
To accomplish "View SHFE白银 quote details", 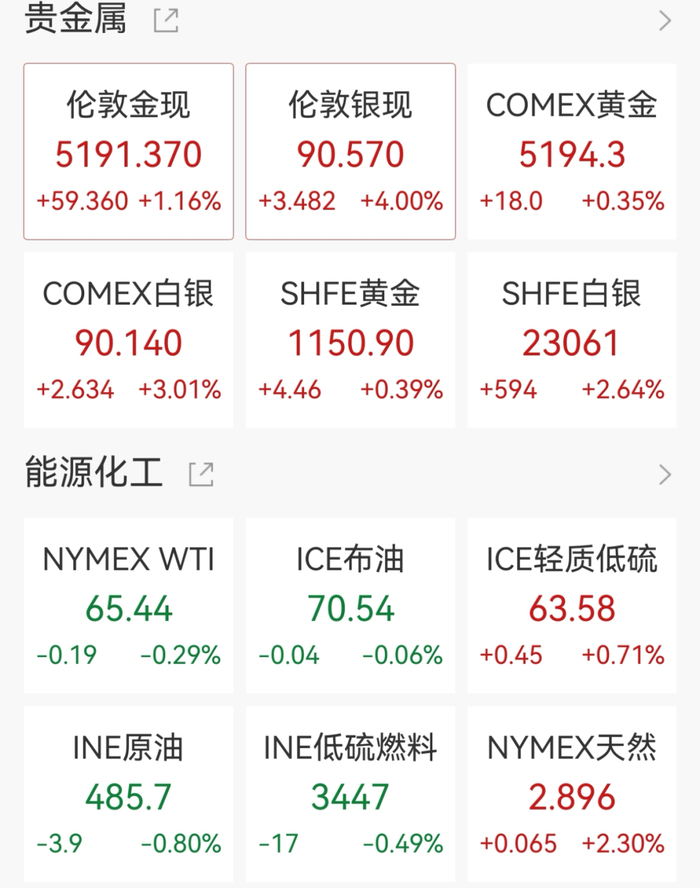I will click(572, 340).
